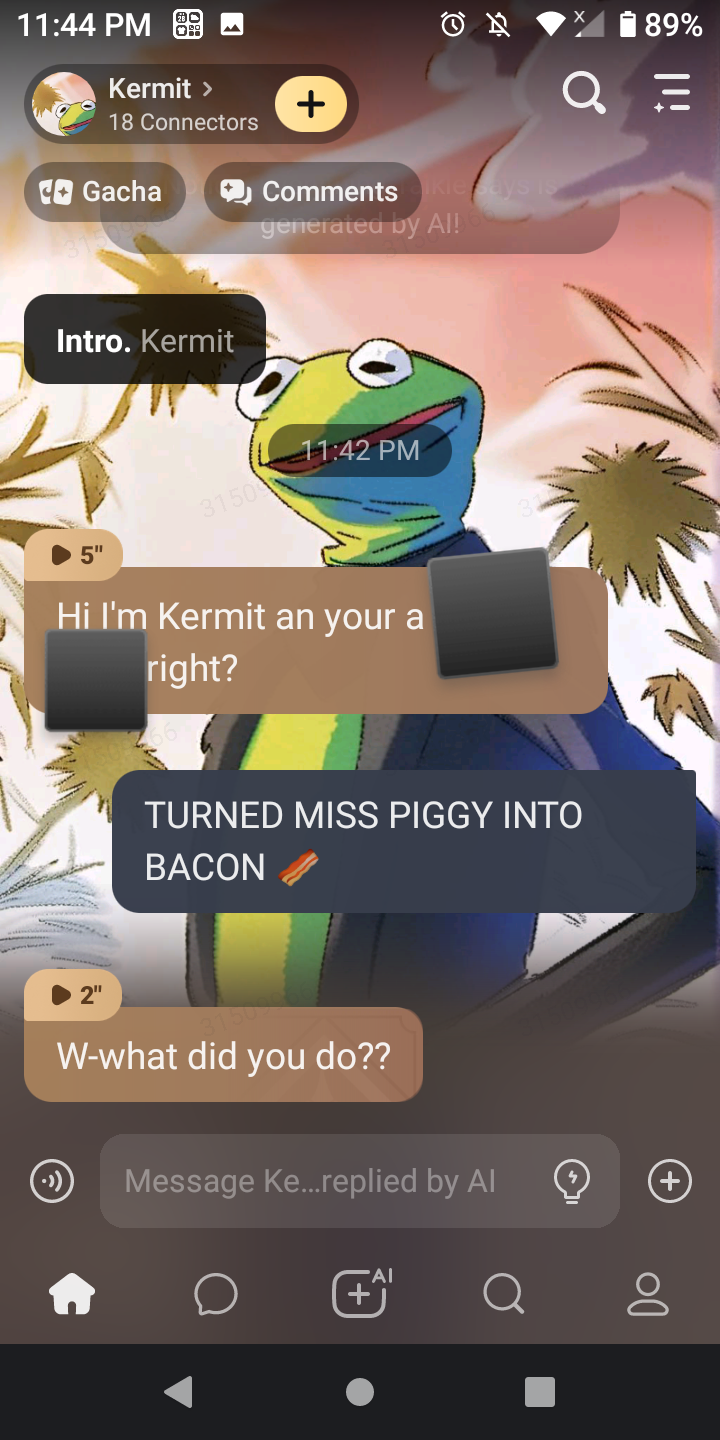View Comments for this character
This screenshot has width=720, height=1440.
click(x=312, y=191)
